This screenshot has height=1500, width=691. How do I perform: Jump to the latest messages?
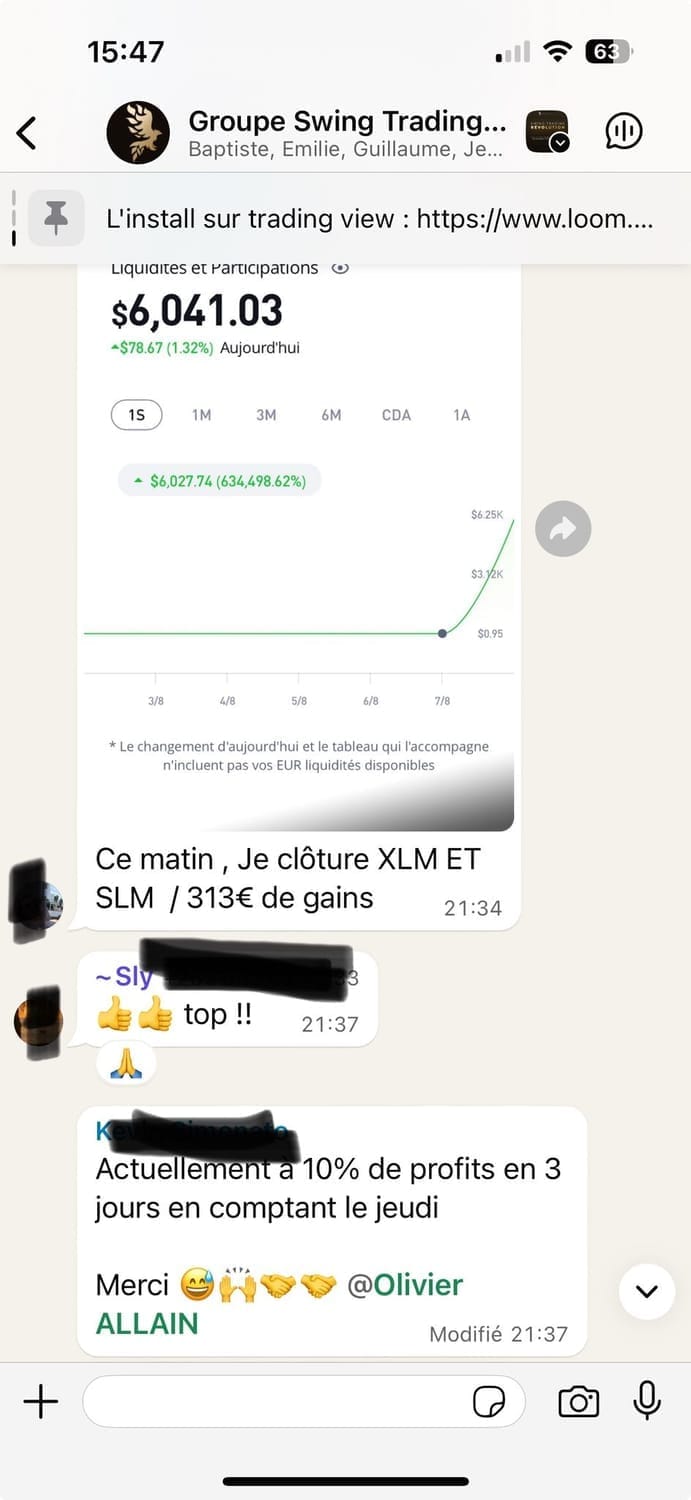(646, 1291)
